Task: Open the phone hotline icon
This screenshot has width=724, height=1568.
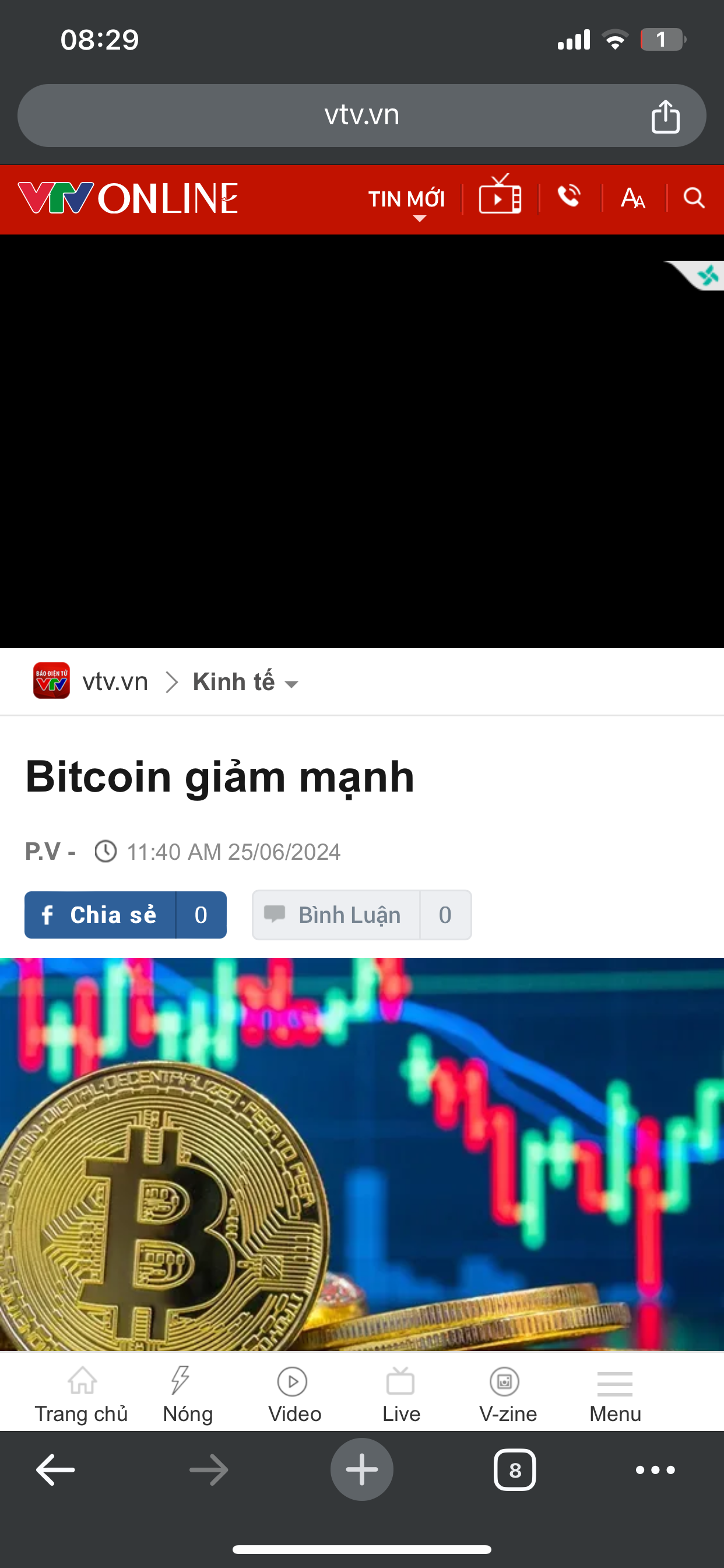Action: (570, 197)
